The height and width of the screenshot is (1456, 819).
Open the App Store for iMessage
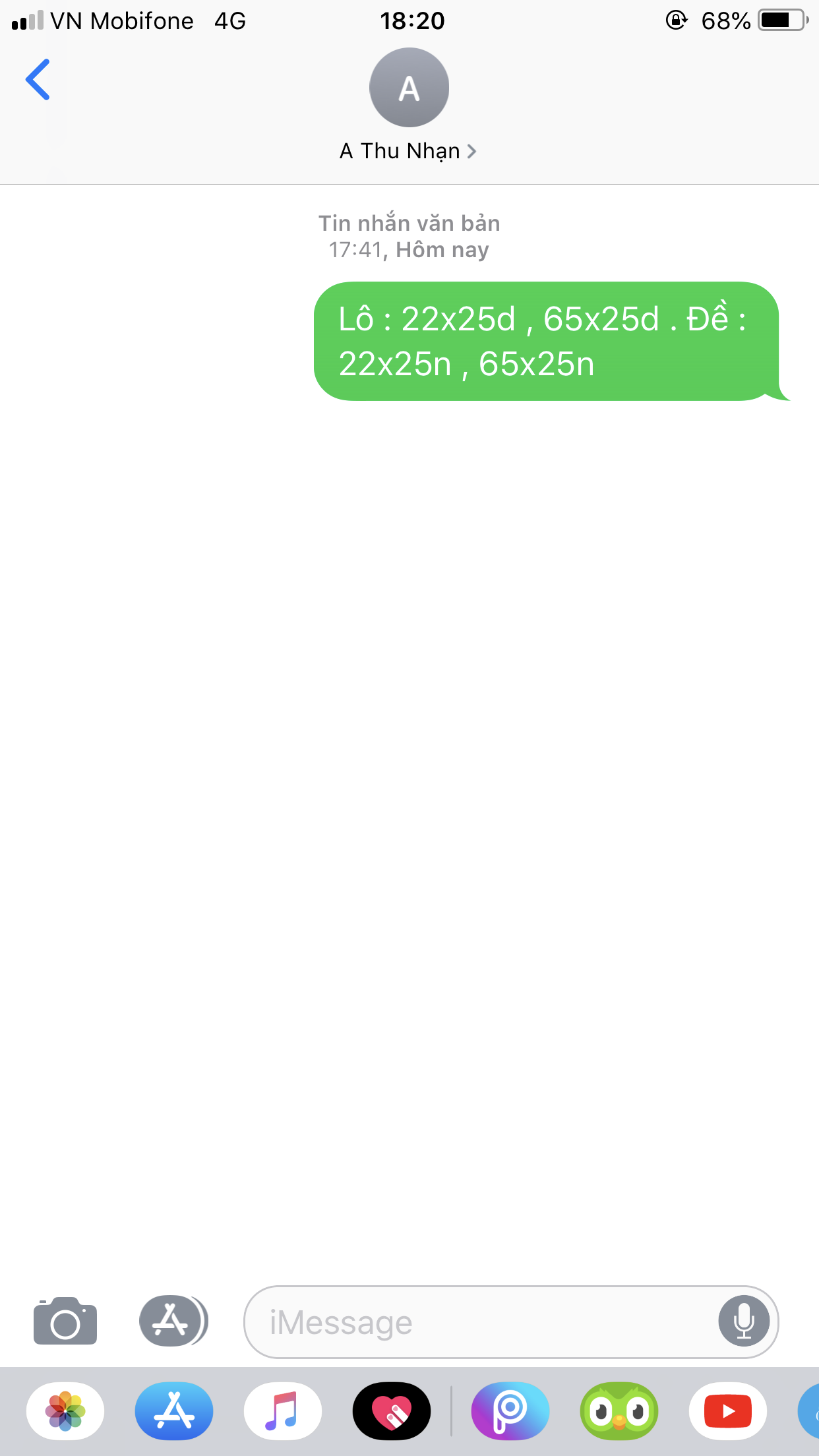174,1411
